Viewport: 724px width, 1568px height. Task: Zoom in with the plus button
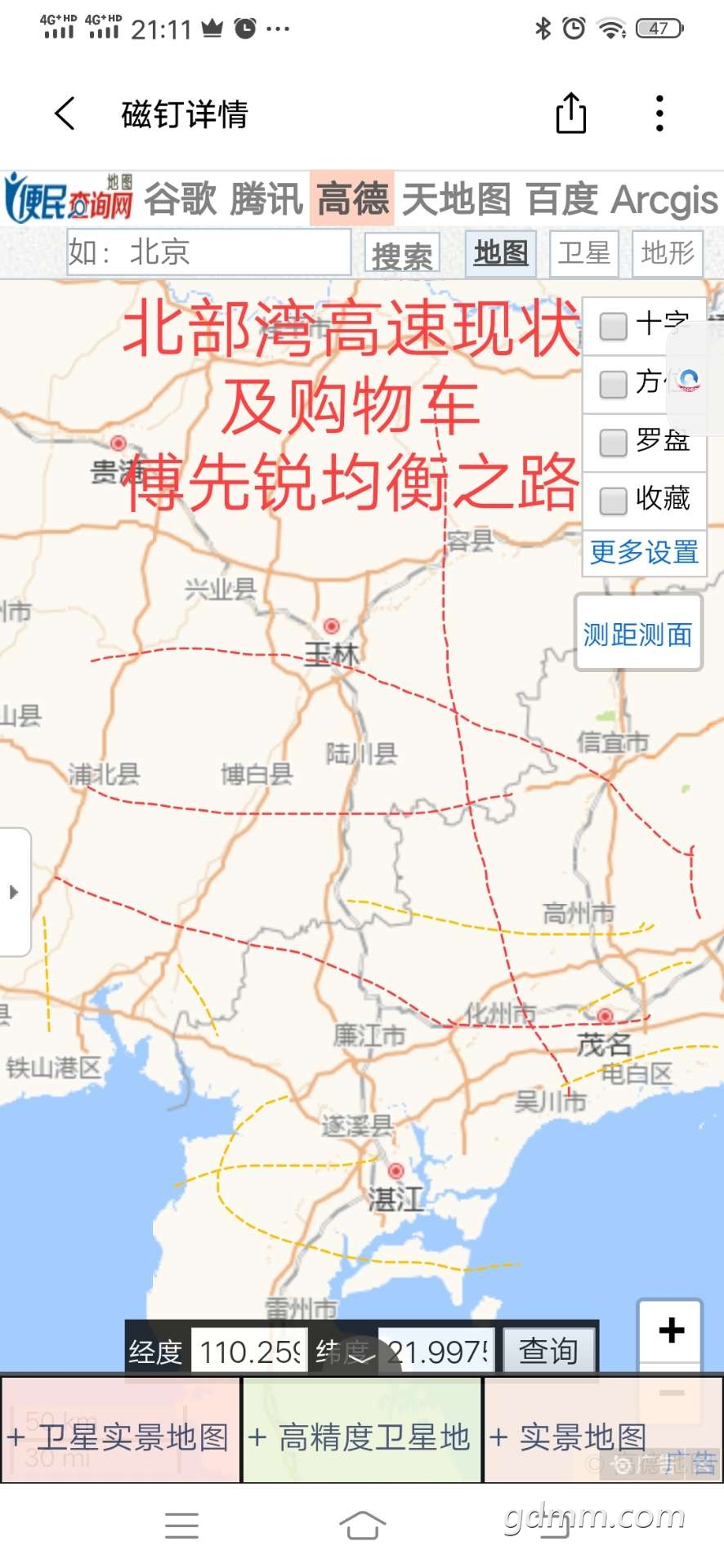[x=671, y=1330]
